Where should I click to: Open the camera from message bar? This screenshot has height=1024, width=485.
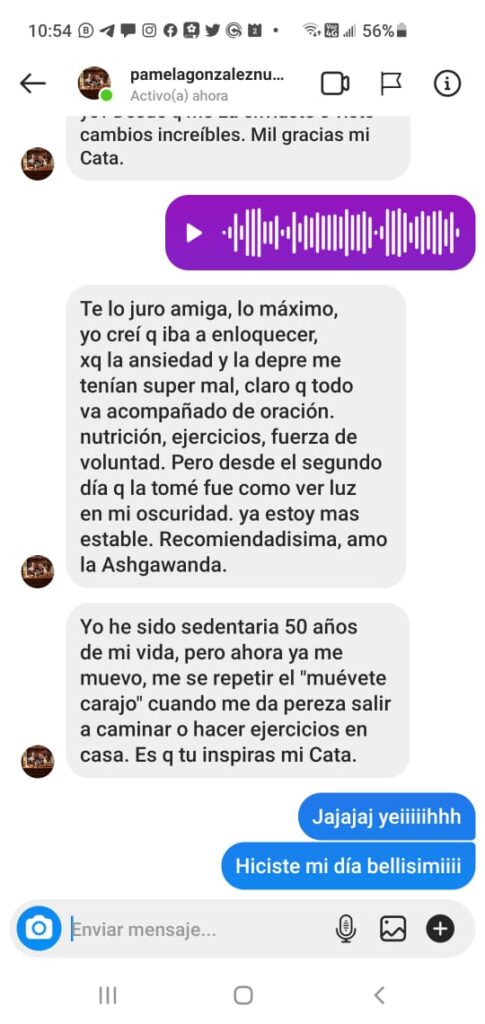coord(39,928)
